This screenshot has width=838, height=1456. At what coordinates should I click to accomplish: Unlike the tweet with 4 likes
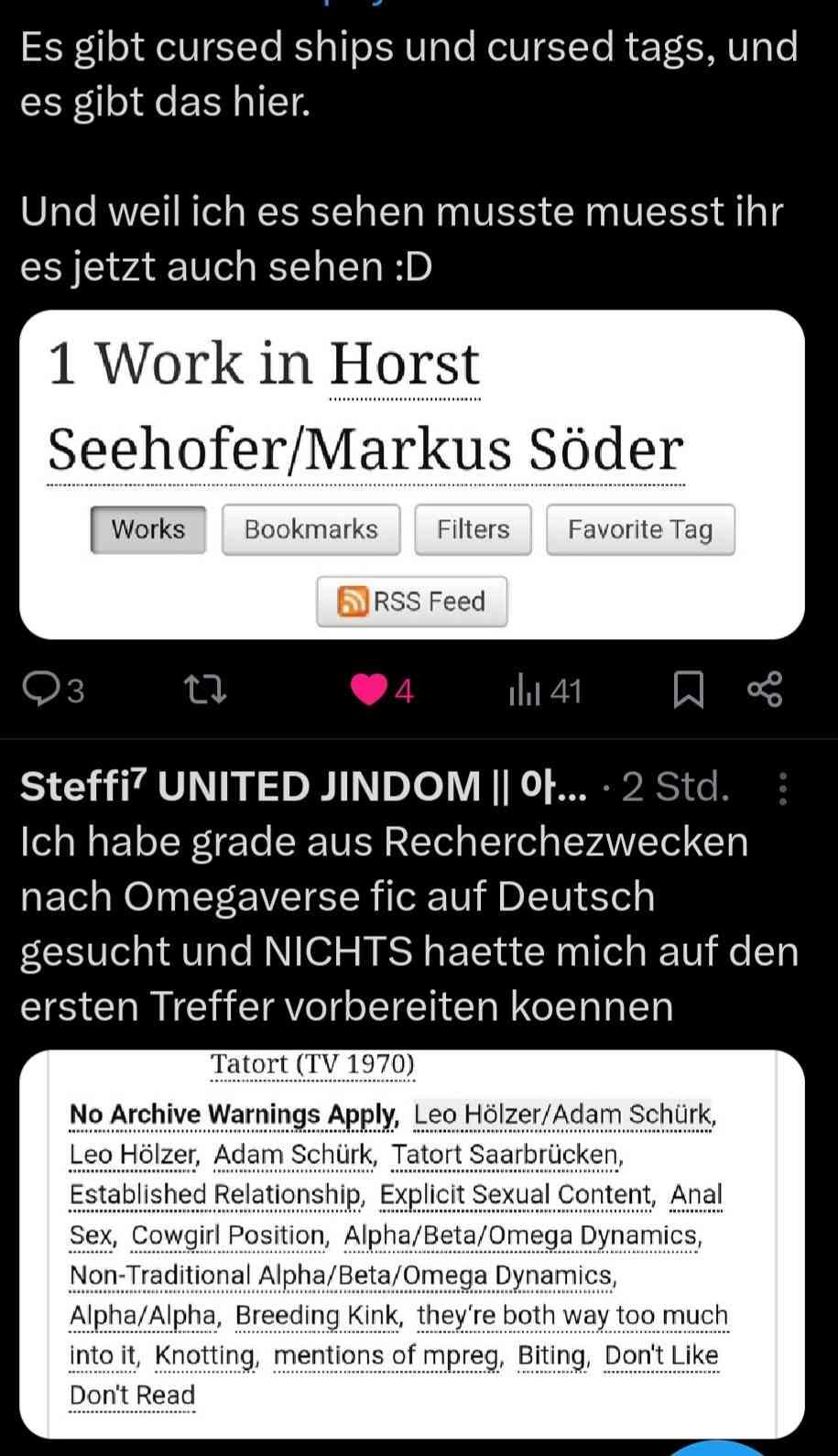click(x=383, y=690)
